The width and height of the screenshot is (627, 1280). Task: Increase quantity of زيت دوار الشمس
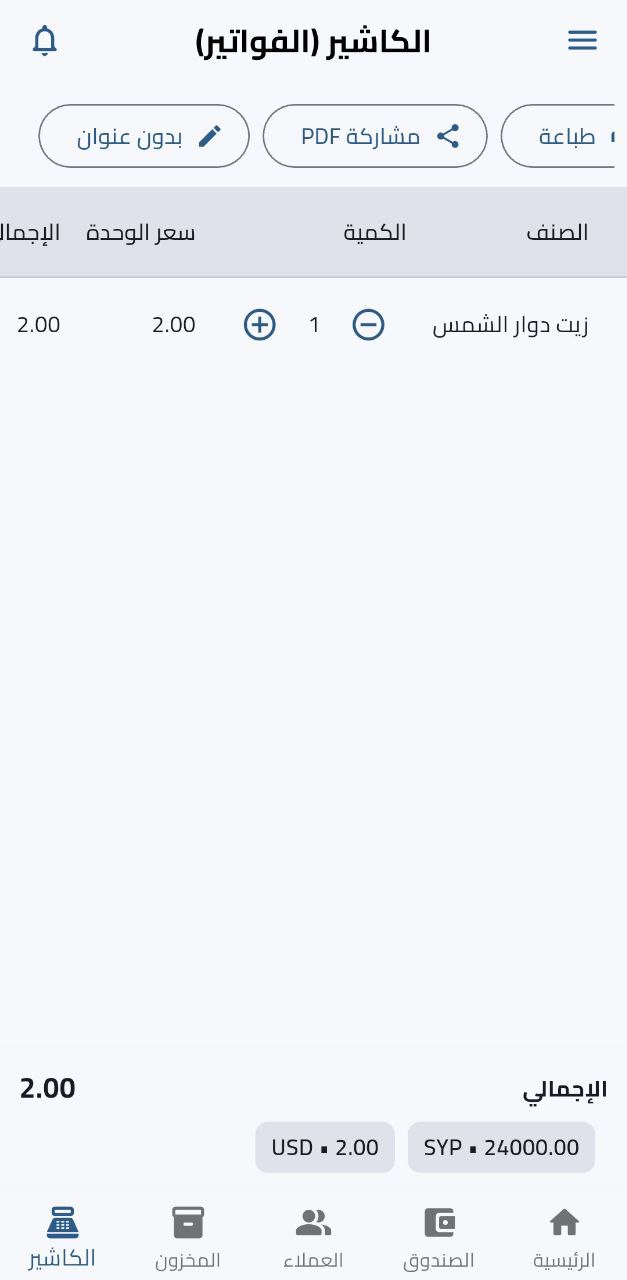click(260, 324)
